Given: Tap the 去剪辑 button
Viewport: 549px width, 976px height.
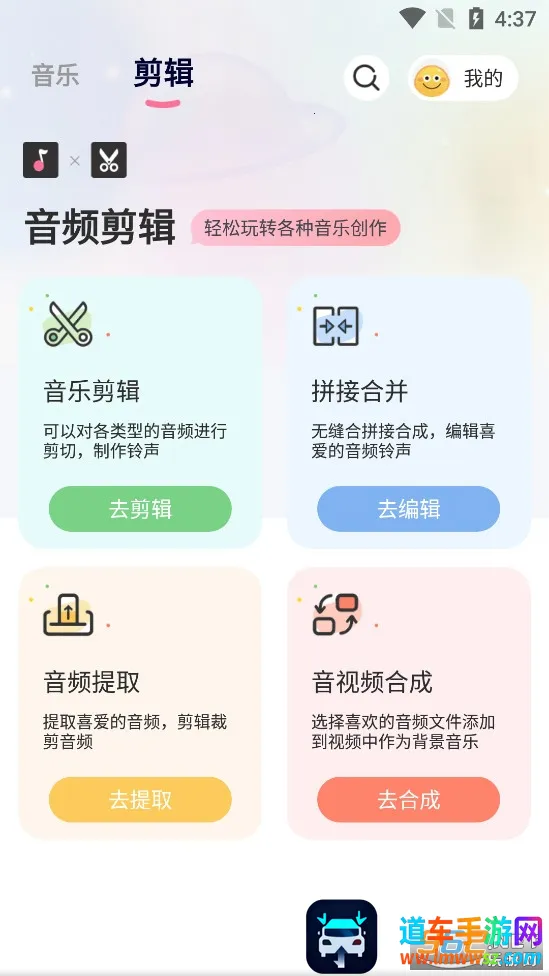Looking at the screenshot, I should 140,509.
